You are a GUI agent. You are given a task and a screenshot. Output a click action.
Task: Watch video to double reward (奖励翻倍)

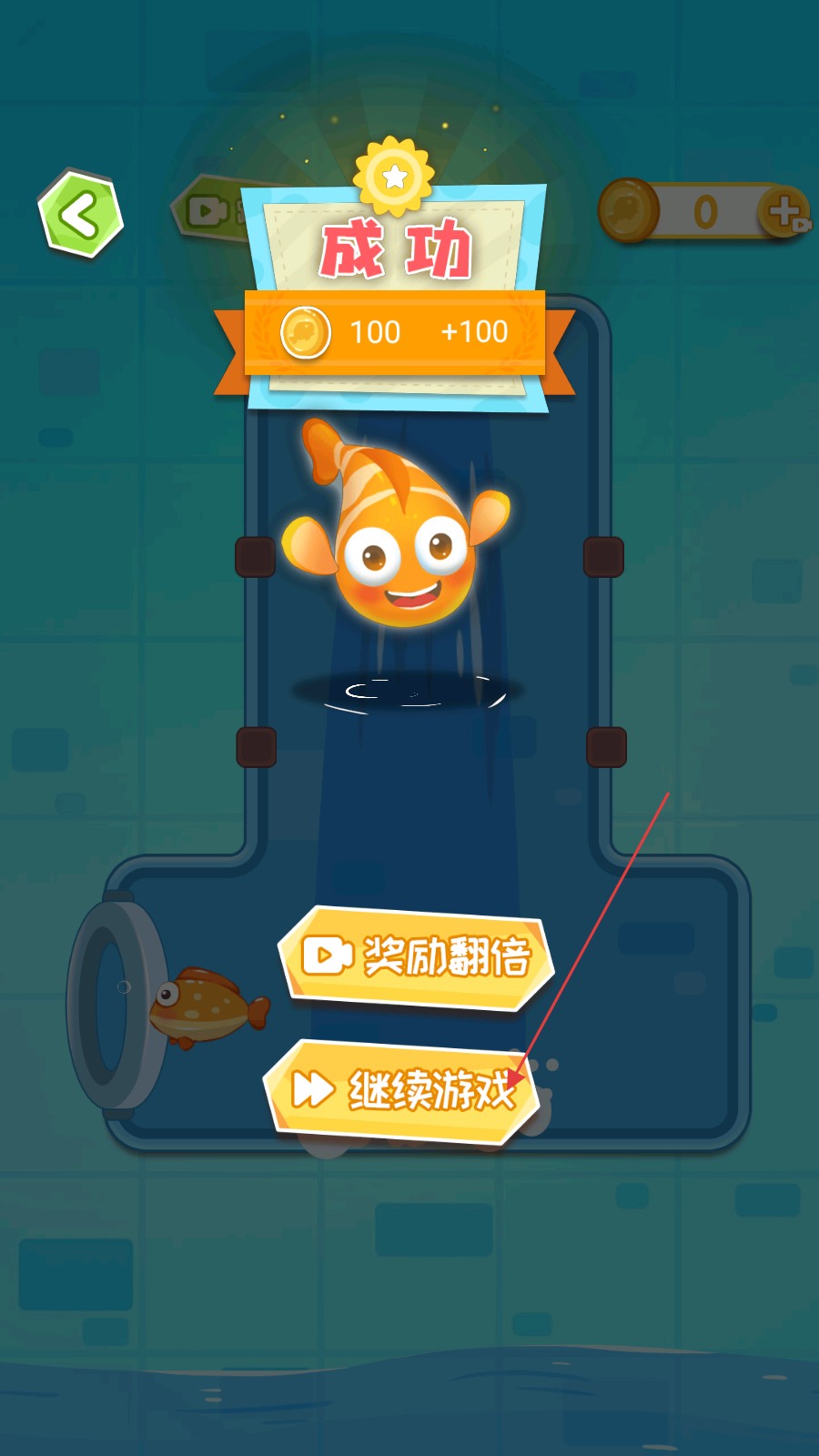pos(417,957)
